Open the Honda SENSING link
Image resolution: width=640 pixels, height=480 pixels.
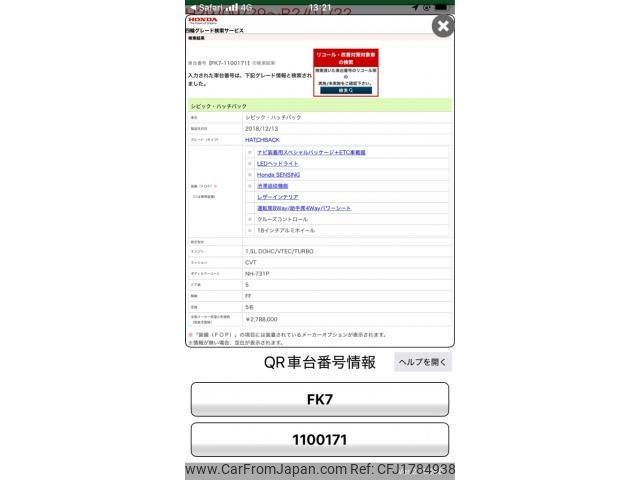pos(284,174)
